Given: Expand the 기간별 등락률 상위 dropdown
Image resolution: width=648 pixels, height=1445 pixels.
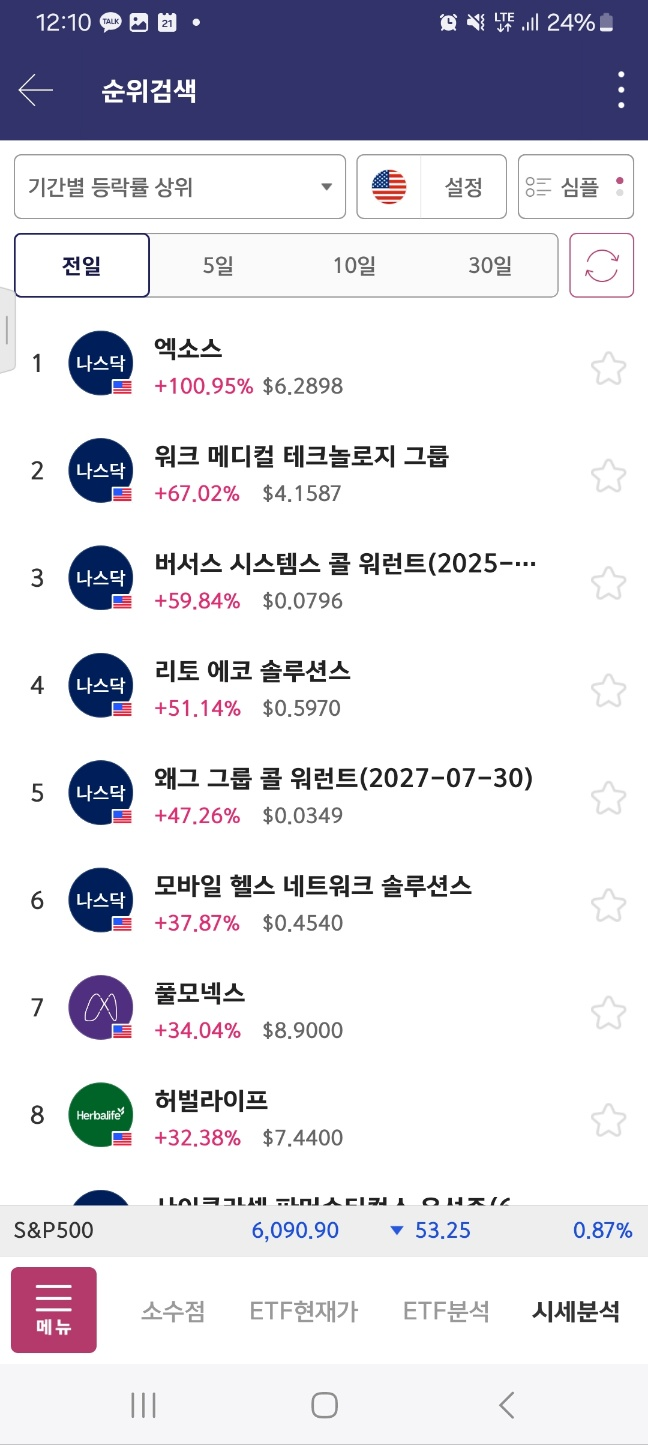Looking at the screenshot, I should [180, 187].
